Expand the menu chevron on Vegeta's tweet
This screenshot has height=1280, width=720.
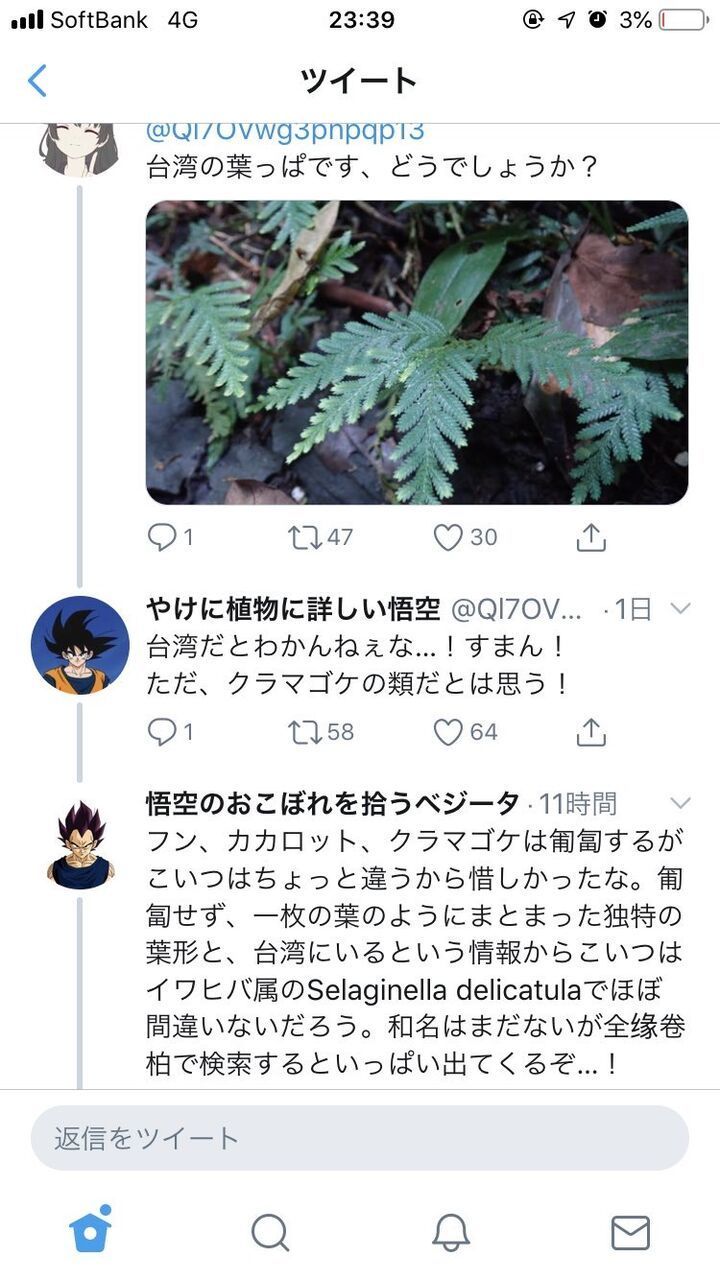680,803
